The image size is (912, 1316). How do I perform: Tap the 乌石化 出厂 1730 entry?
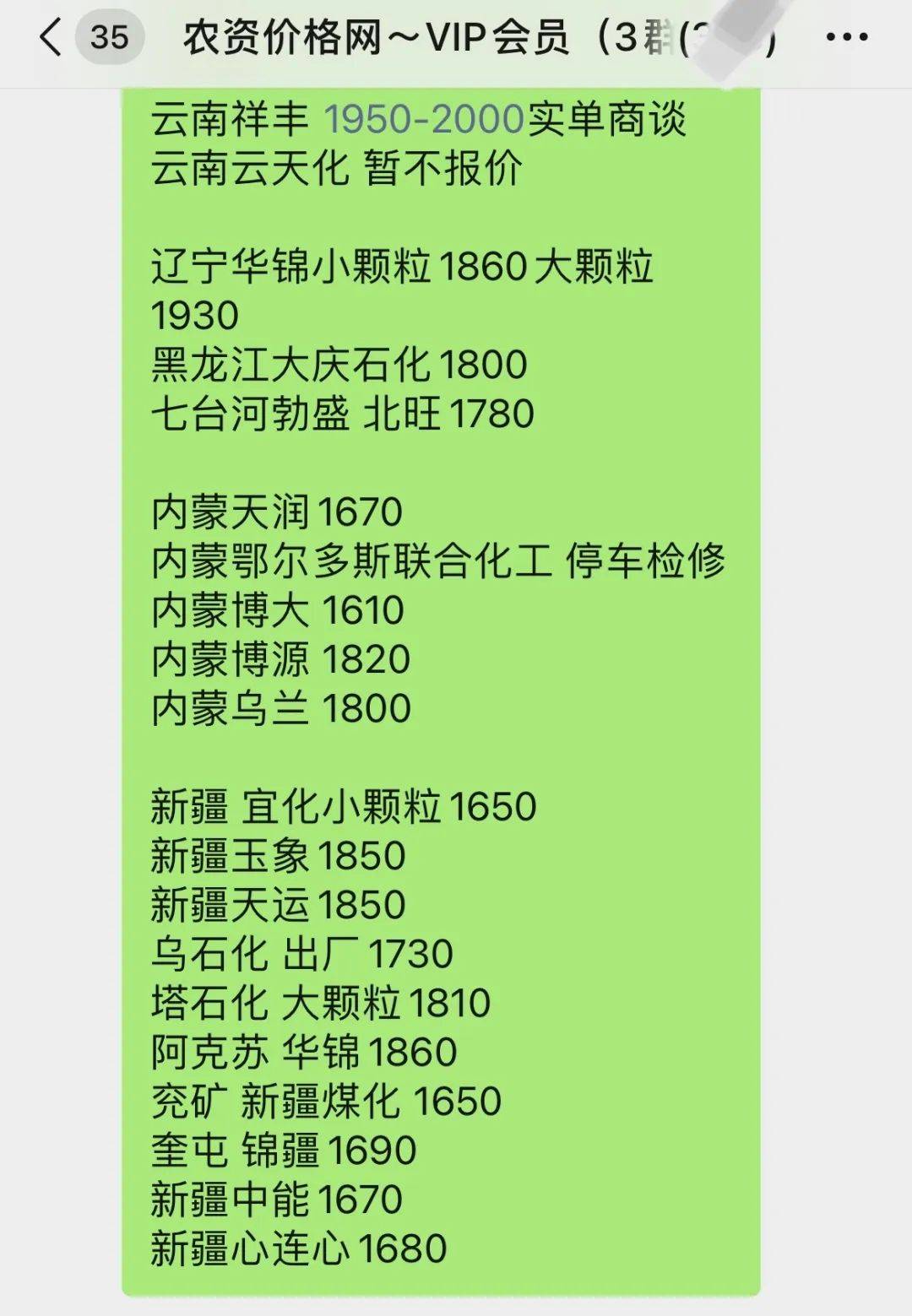coord(300,955)
